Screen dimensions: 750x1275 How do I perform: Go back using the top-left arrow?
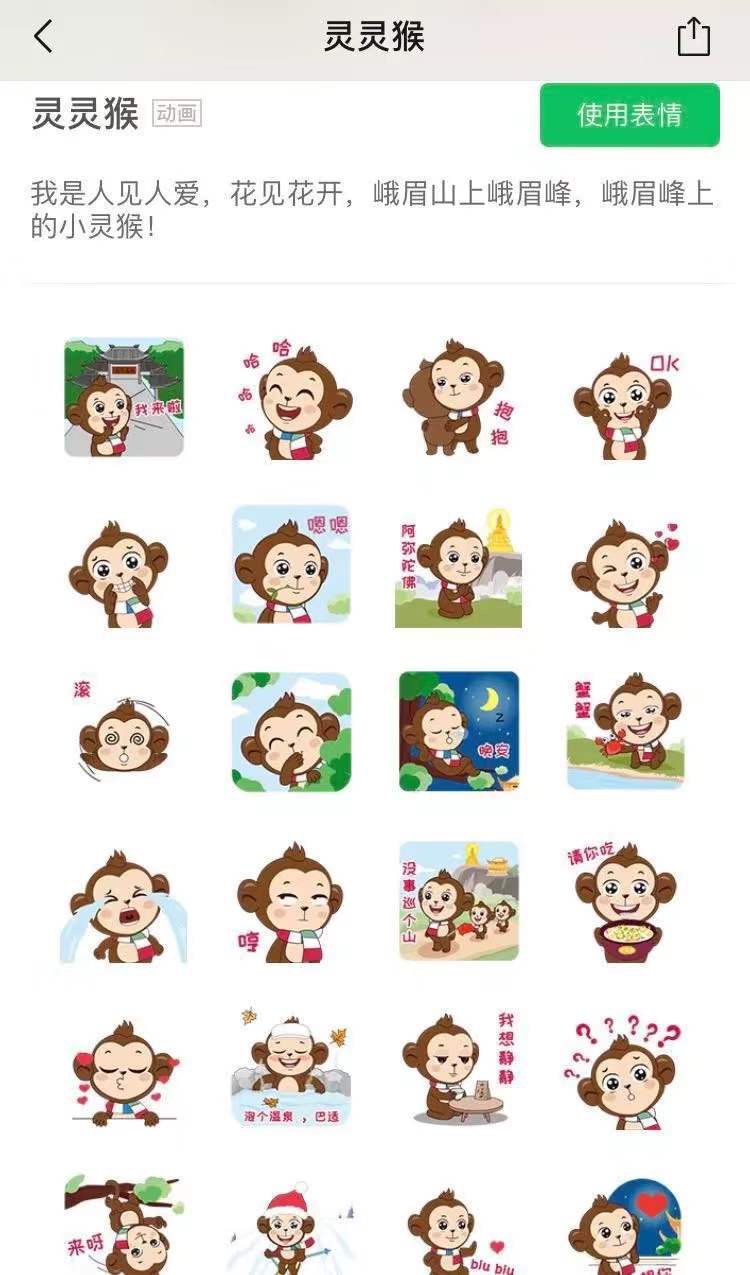[x=43, y=38]
